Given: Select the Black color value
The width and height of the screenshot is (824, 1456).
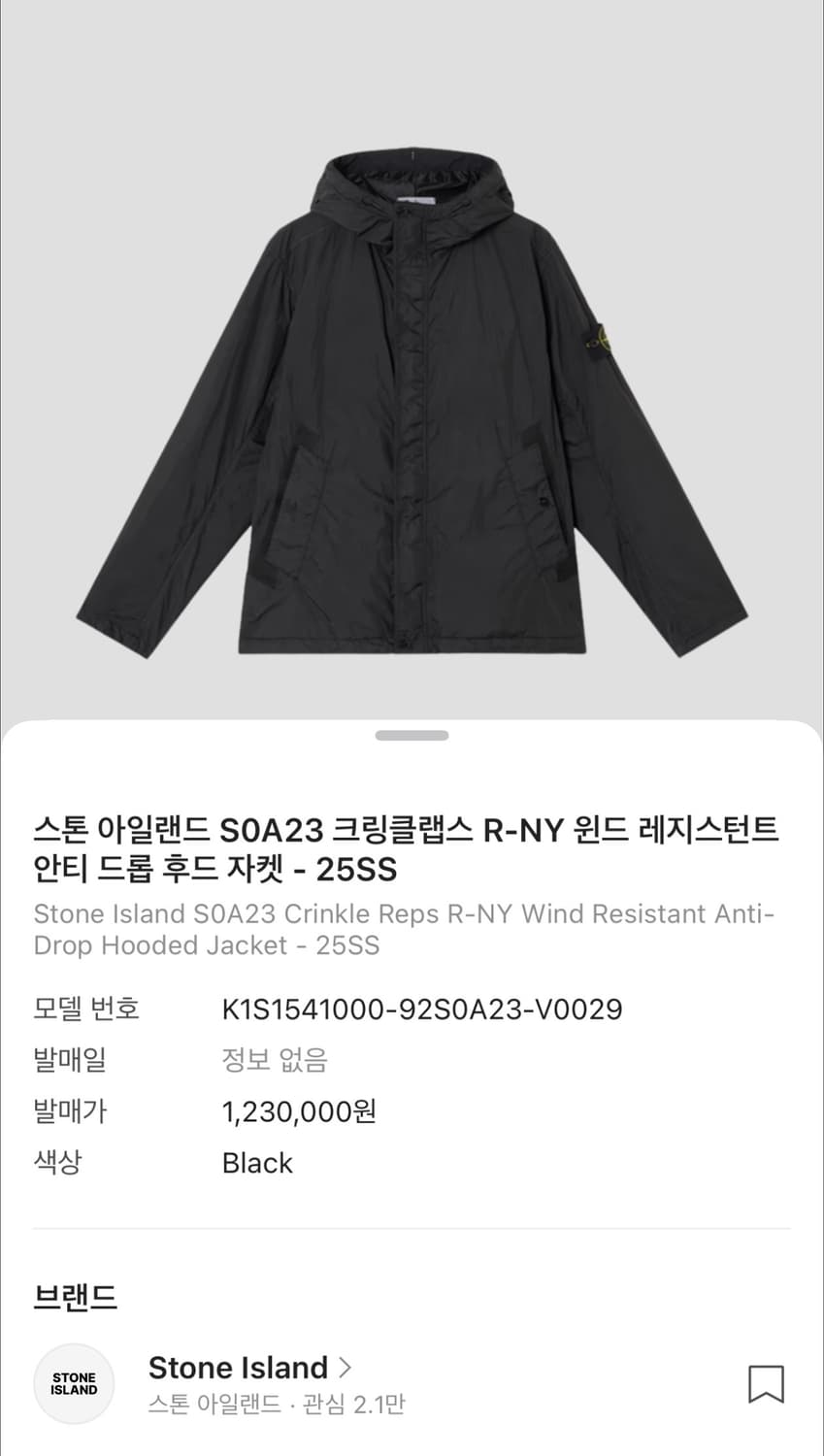Looking at the screenshot, I should click(256, 1162).
